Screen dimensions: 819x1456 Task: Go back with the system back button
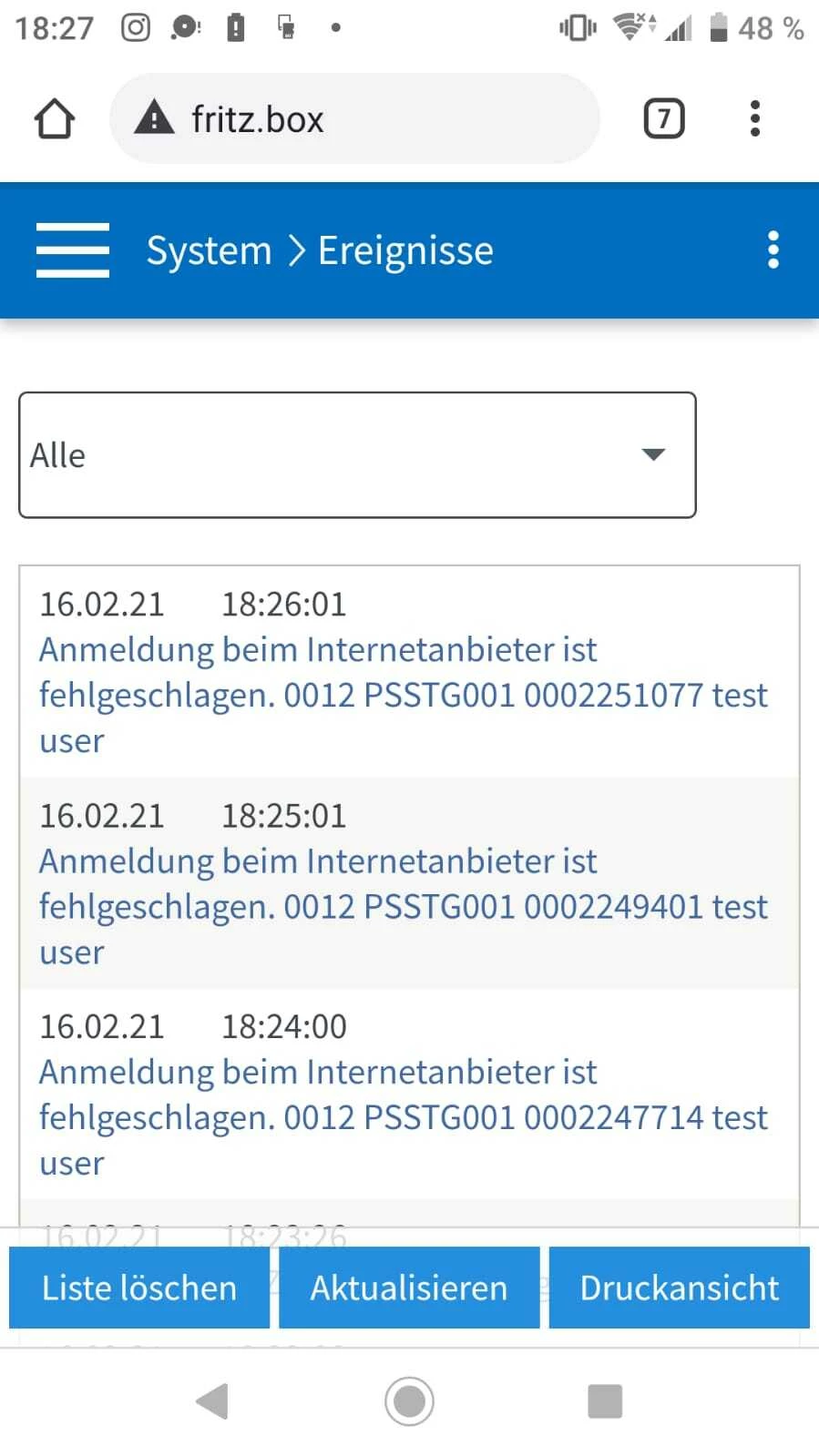tap(211, 1401)
